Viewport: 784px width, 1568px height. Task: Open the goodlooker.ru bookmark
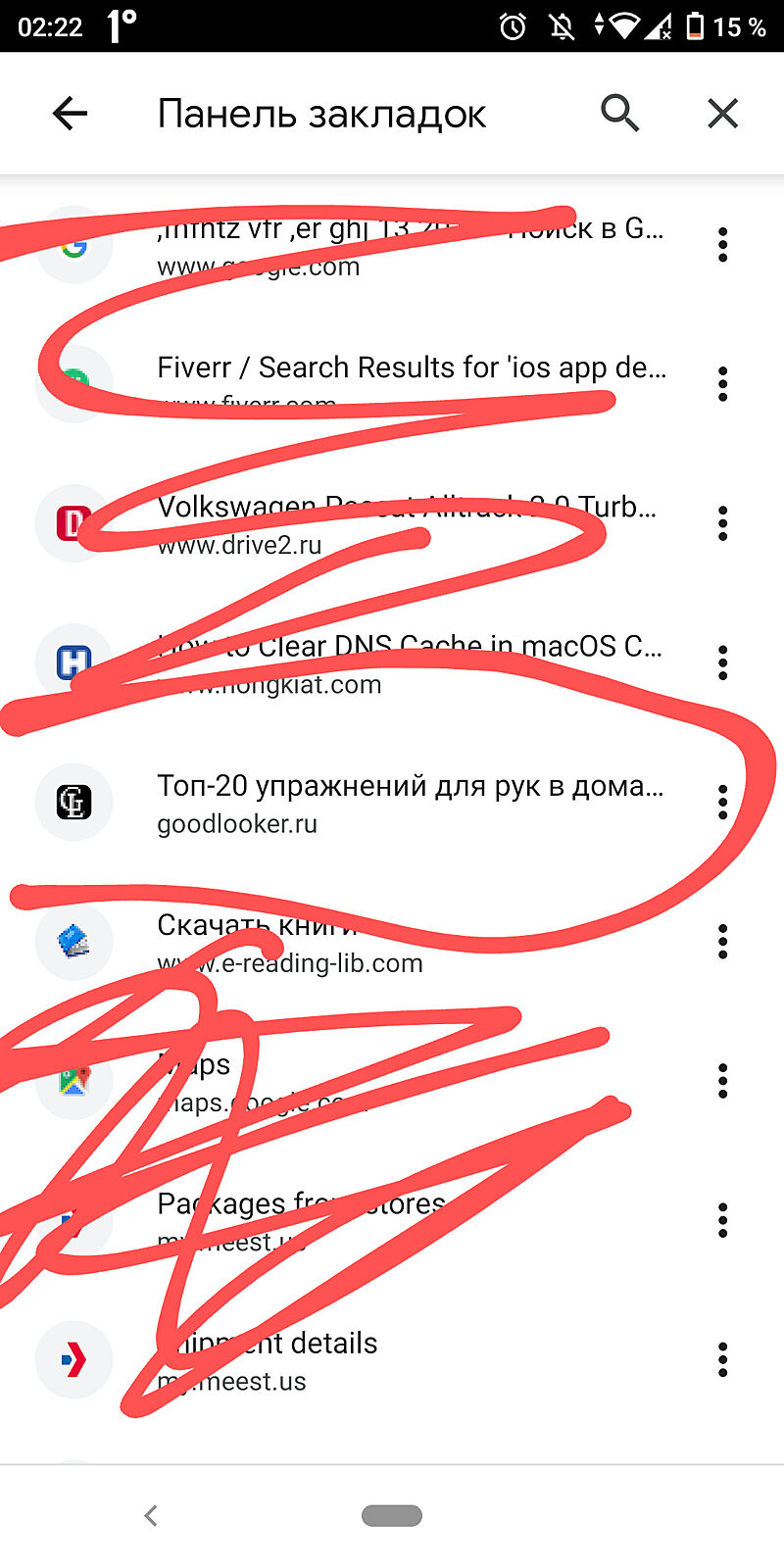[392, 803]
